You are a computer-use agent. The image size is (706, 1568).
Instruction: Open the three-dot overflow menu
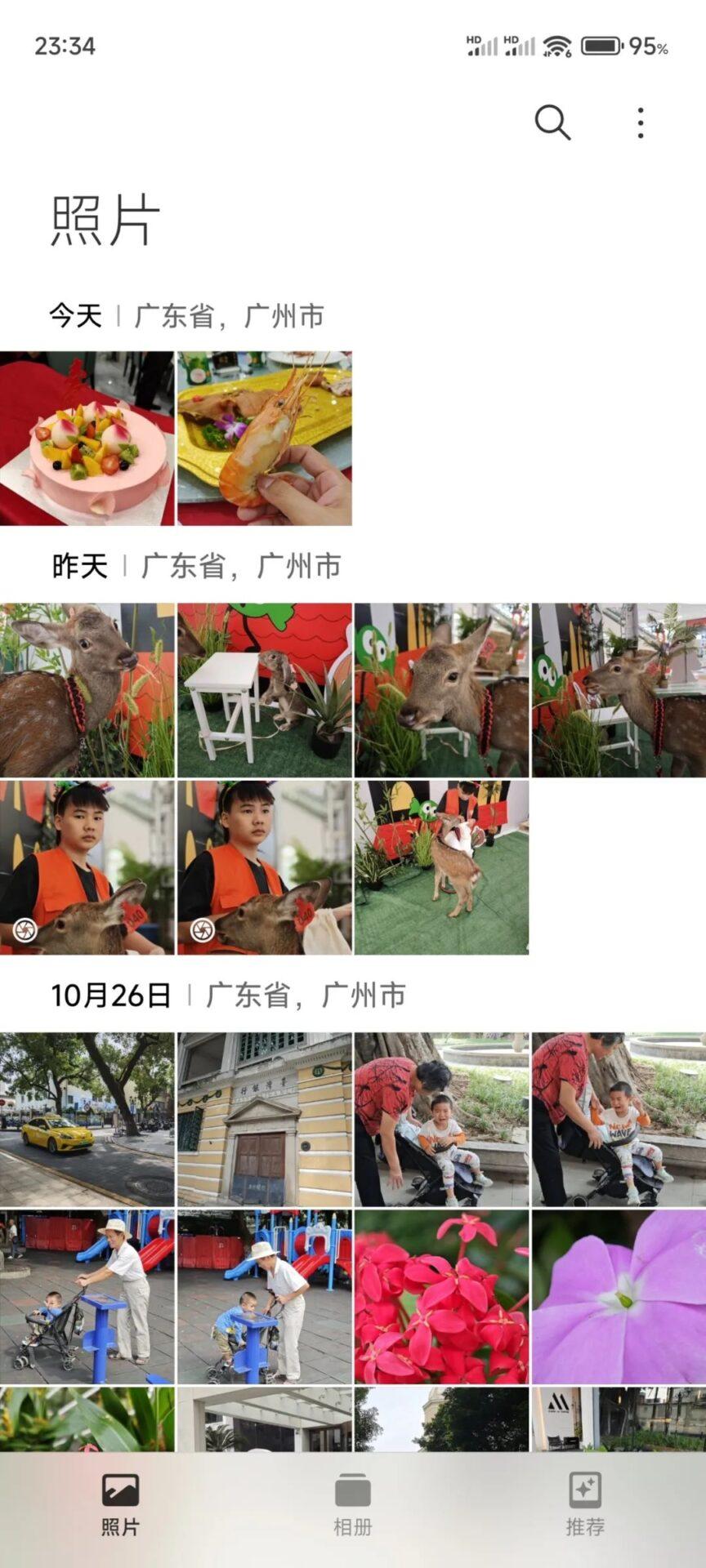pos(641,122)
